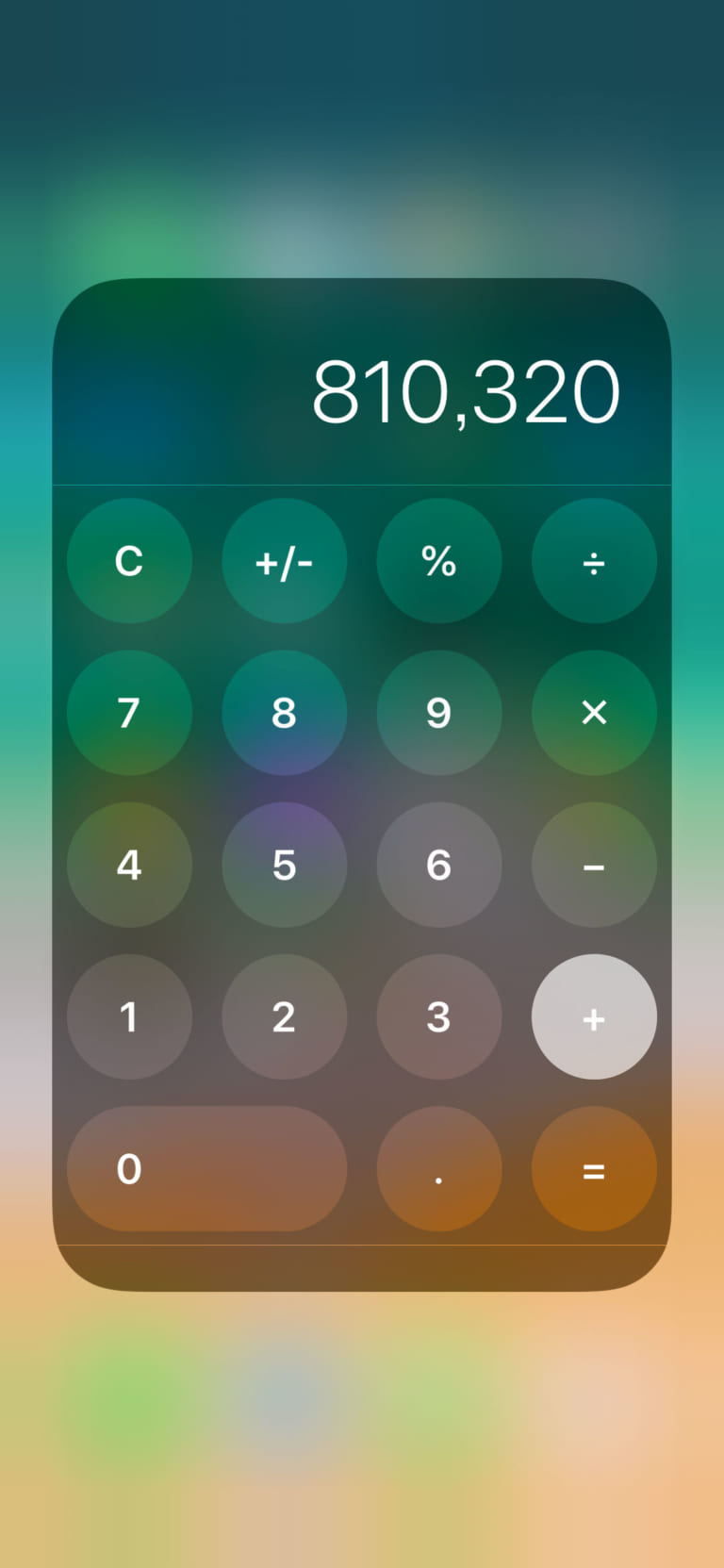The height and width of the screenshot is (1568, 724).
Task: Tap the digit 7 key
Action: point(130,713)
